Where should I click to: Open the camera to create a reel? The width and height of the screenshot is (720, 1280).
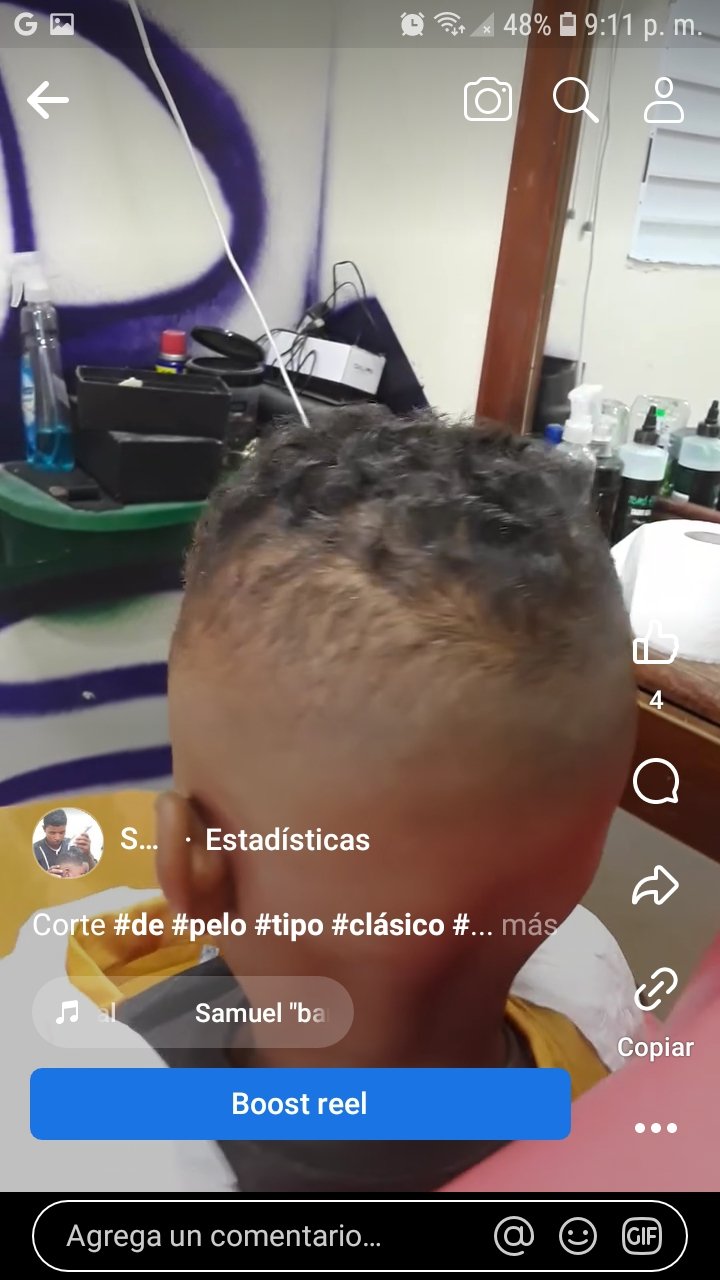point(488,100)
